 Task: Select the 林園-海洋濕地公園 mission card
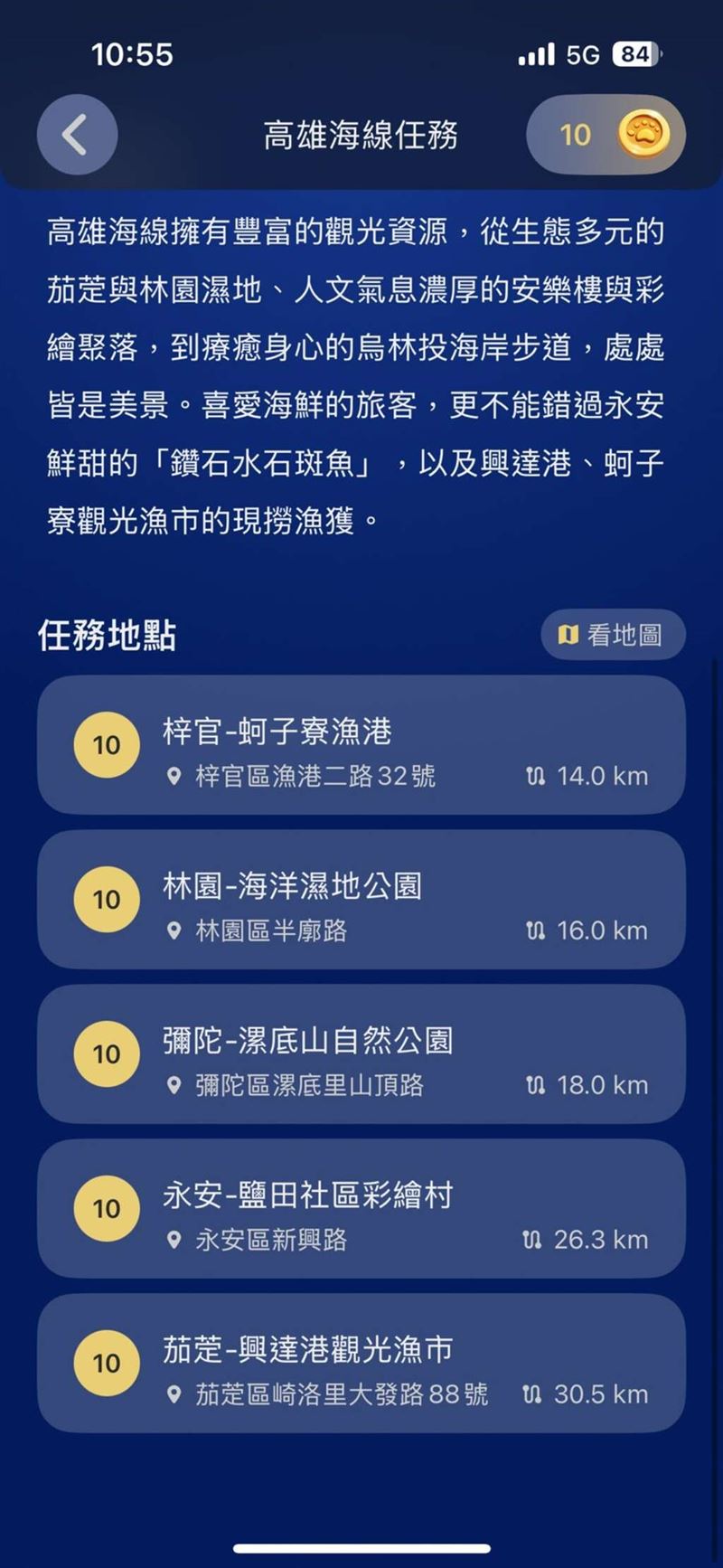tap(361, 900)
